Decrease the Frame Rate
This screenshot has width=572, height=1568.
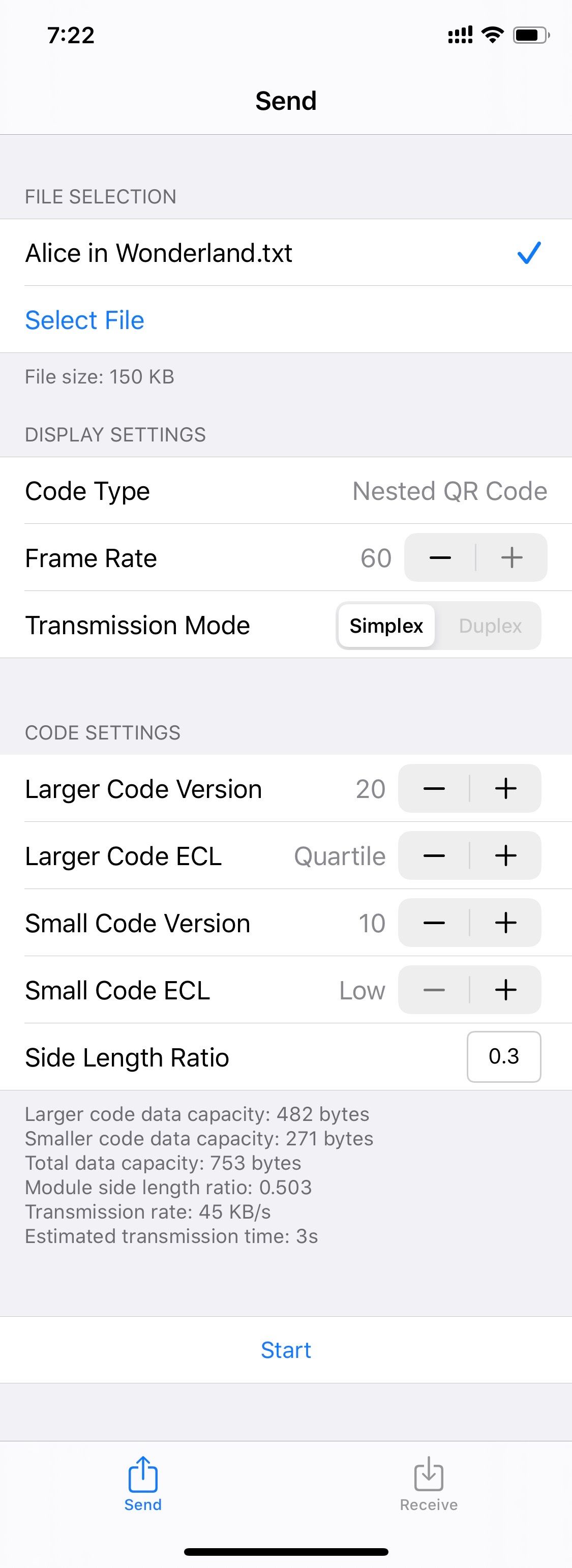(x=440, y=557)
